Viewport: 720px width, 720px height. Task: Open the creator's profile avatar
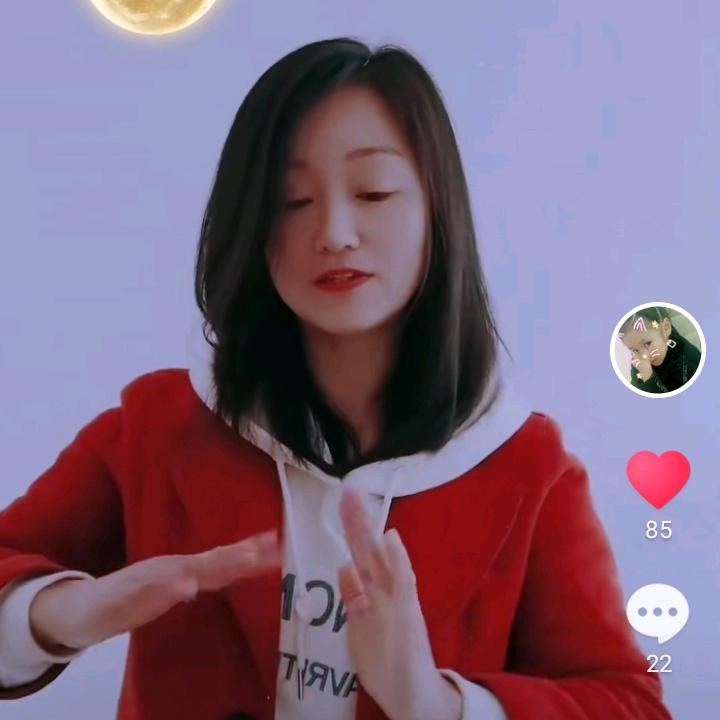(x=658, y=350)
